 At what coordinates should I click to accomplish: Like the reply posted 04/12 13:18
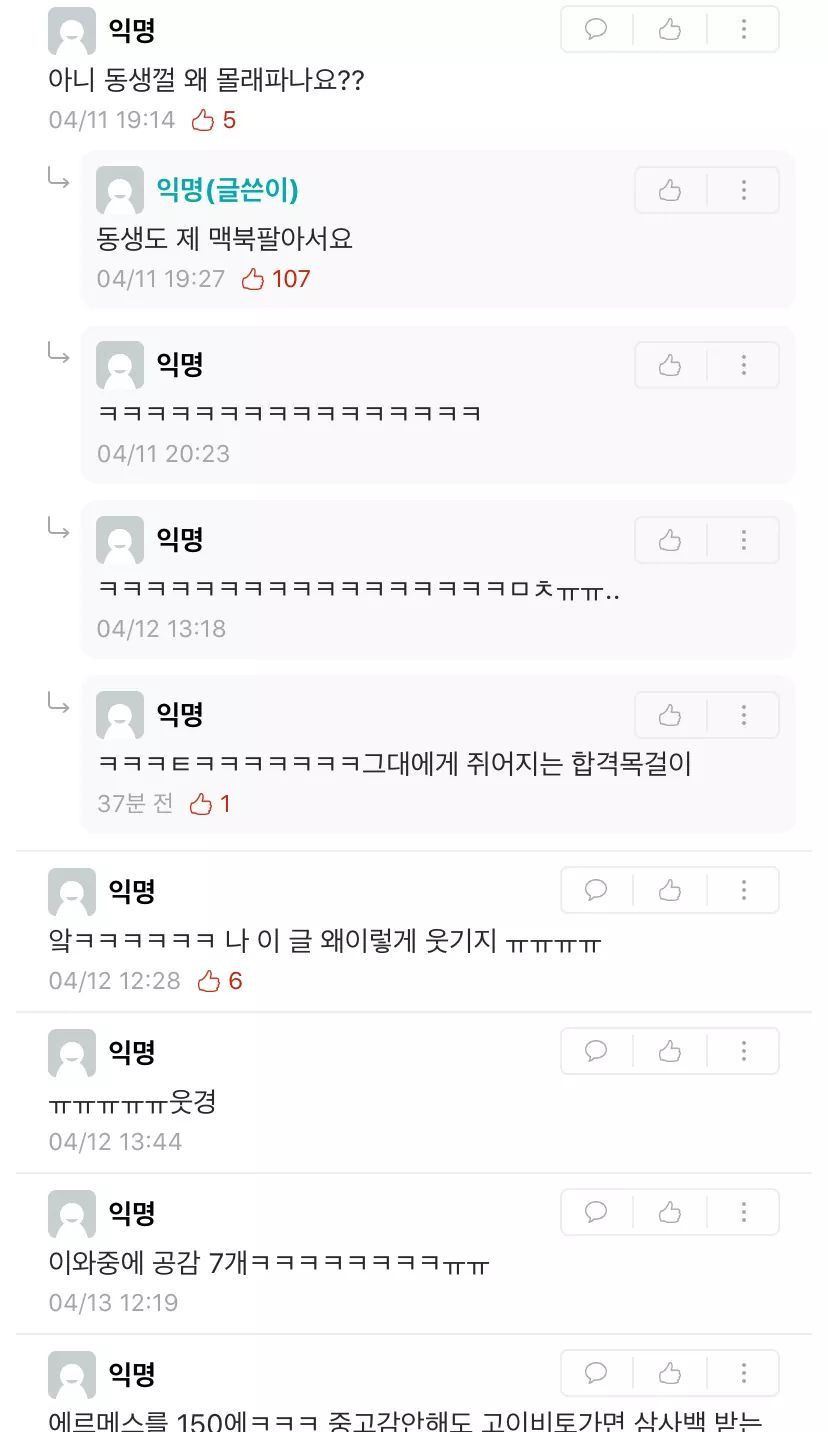(670, 540)
